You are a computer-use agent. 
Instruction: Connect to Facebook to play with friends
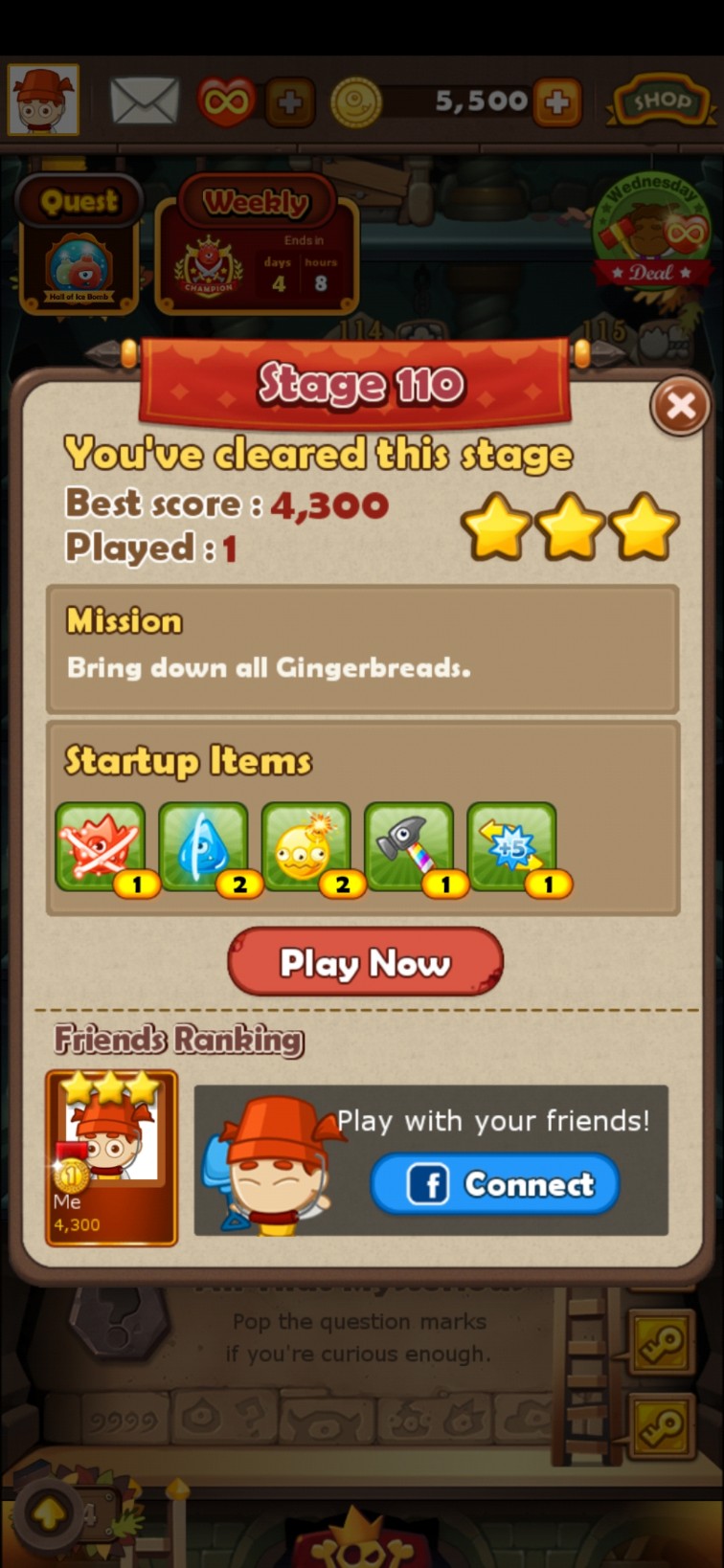click(495, 1184)
